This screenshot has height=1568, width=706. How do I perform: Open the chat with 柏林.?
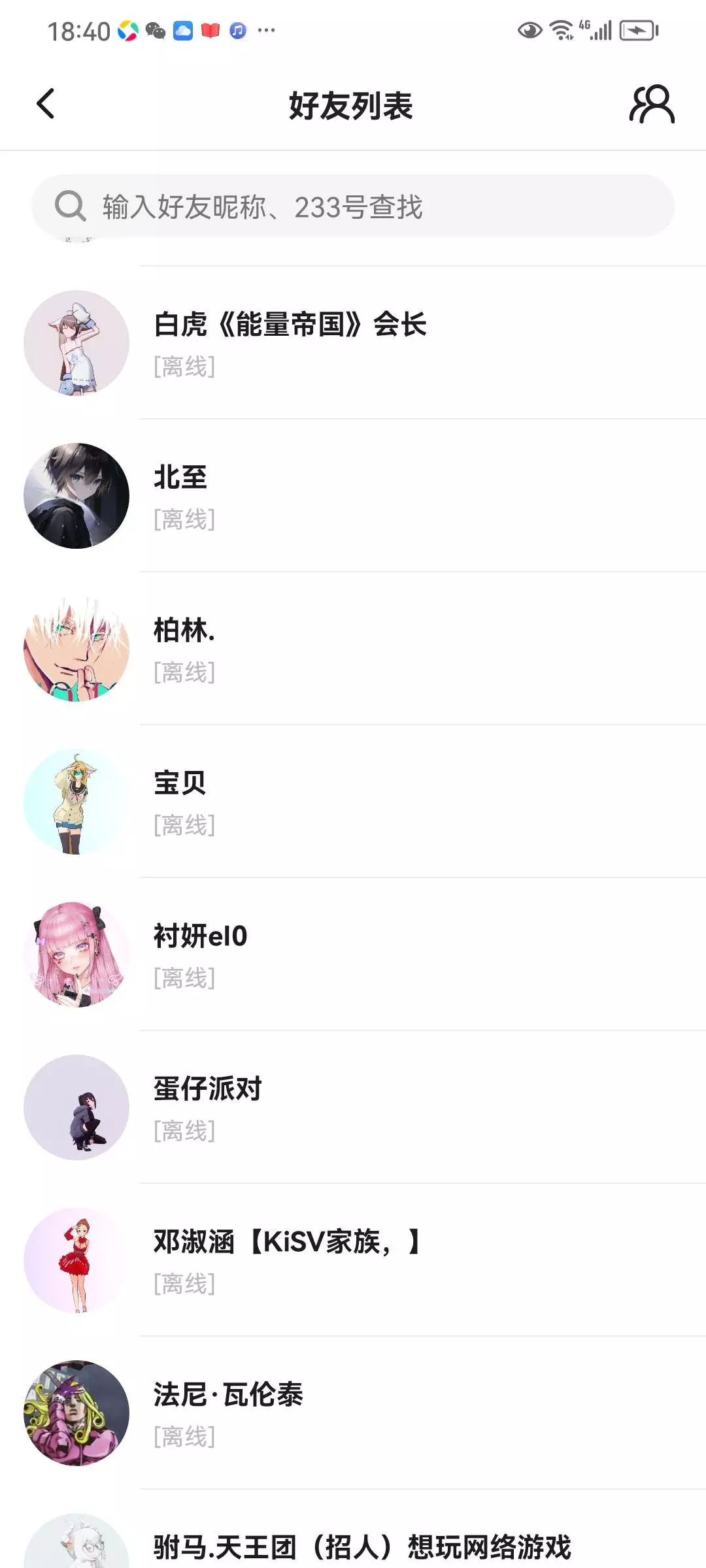point(353,649)
